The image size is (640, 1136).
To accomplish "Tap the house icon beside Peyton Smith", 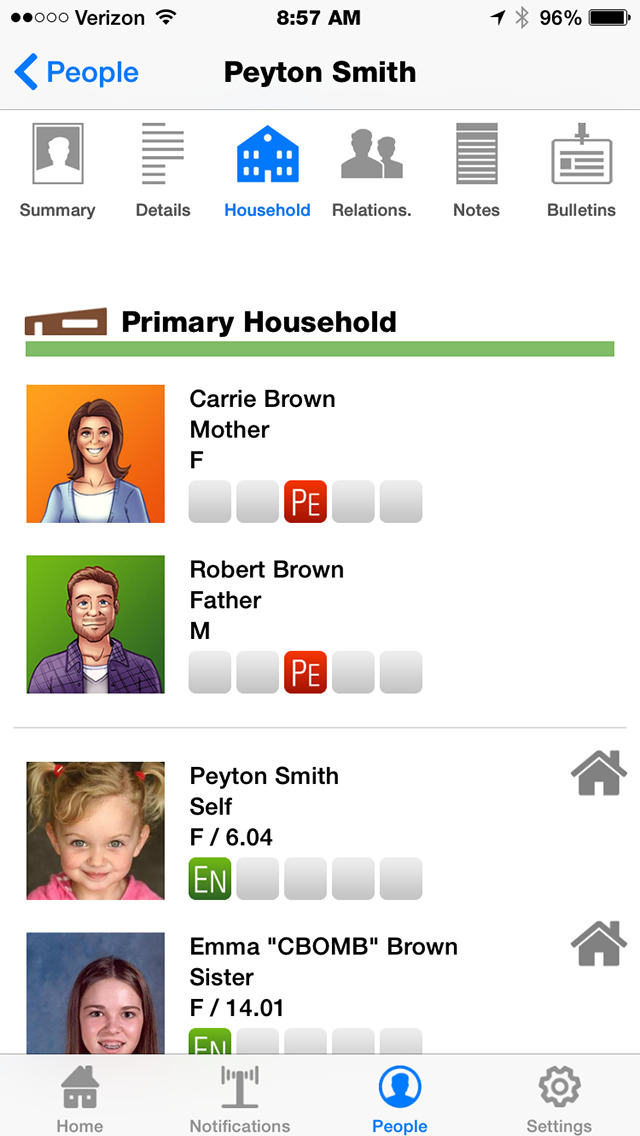I will pos(599,773).
